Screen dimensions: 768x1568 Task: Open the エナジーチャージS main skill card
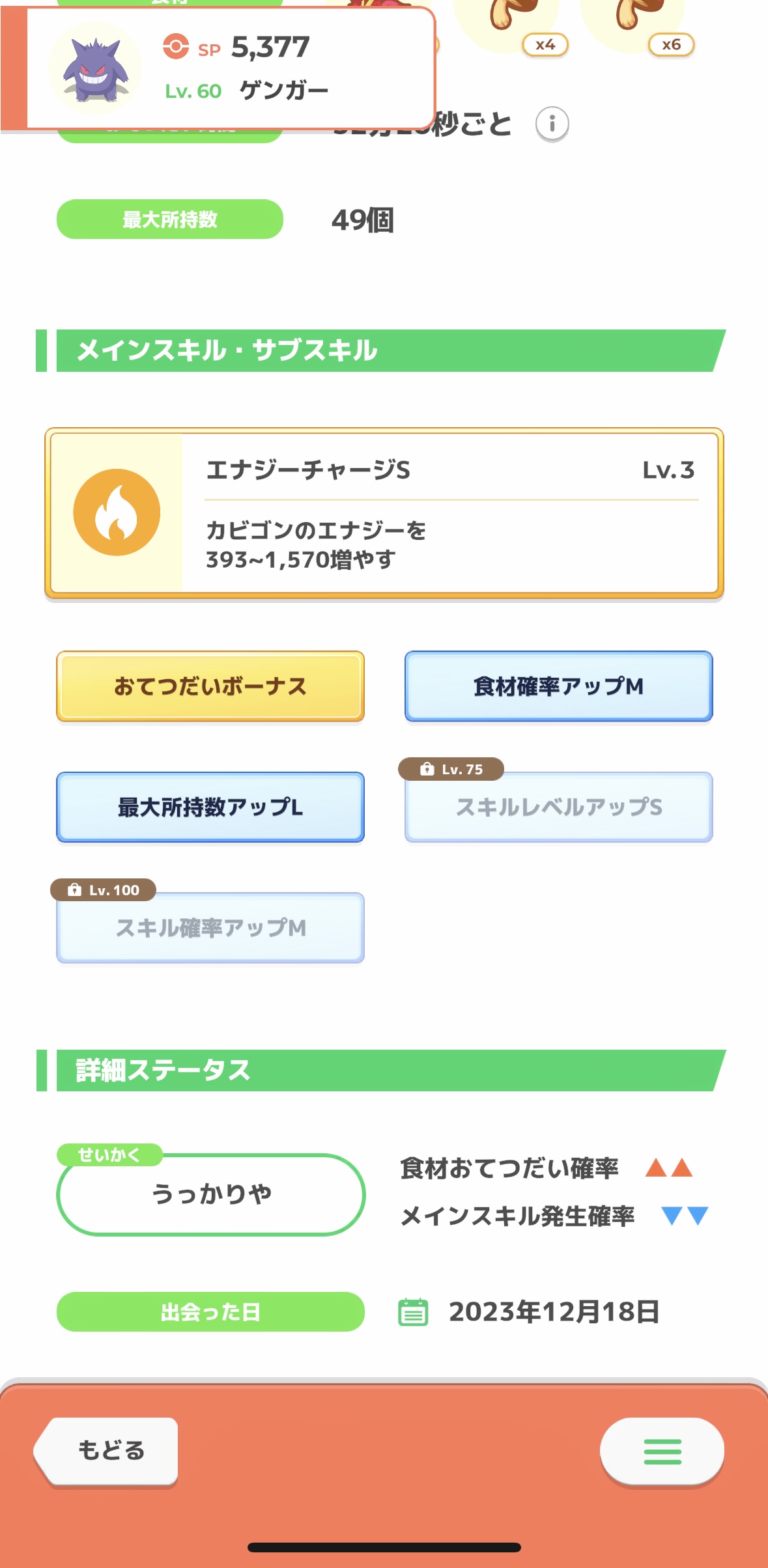[x=384, y=513]
